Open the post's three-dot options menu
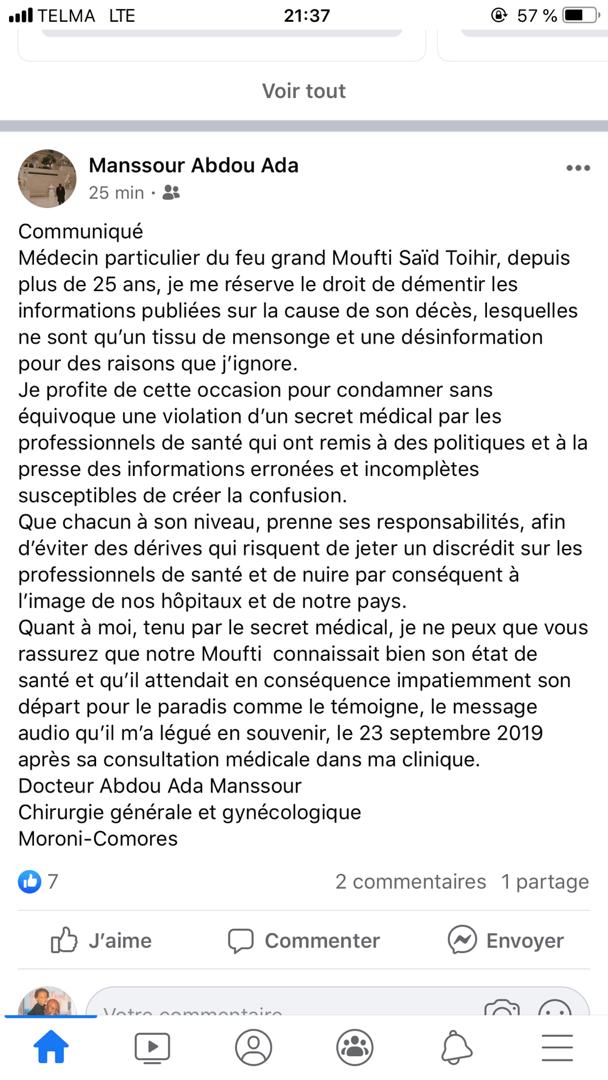The height and width of the screenshot is (1080, 608). click(577, 169)
